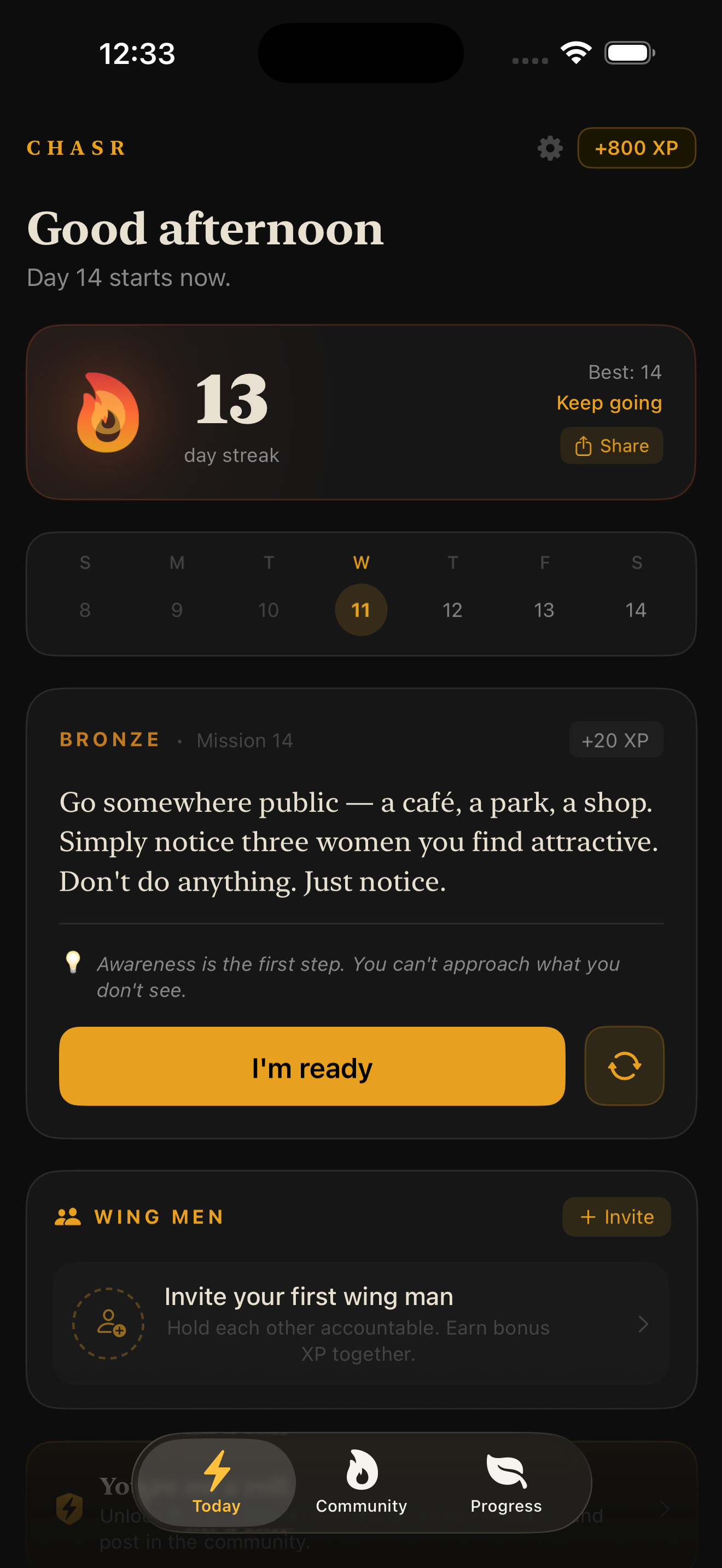
Task: Switch to the Community tab
Action: 361,1482
